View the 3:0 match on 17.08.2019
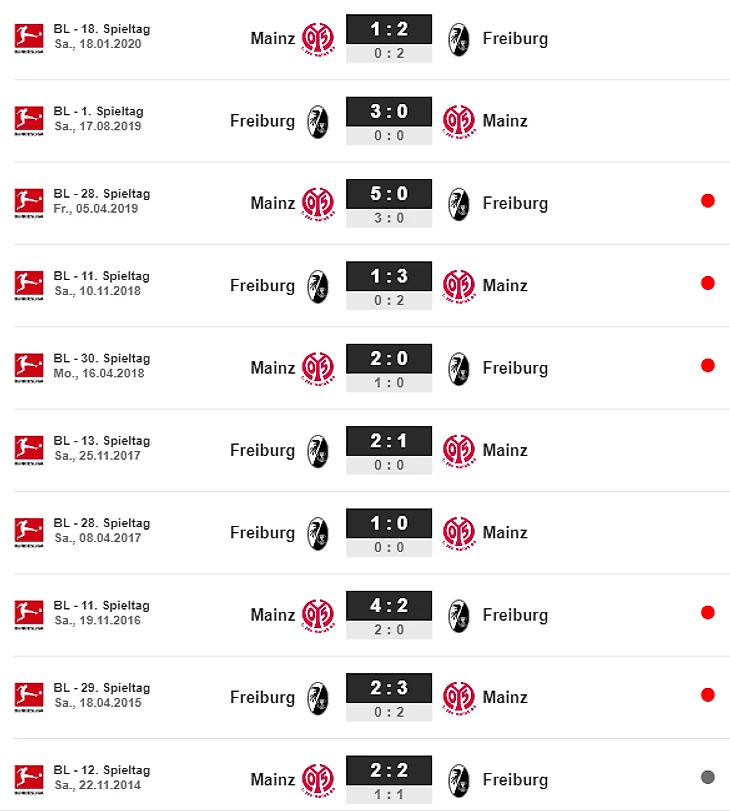Screen dimensions: 730x811 pyautogui.click(x=389, y=113)
